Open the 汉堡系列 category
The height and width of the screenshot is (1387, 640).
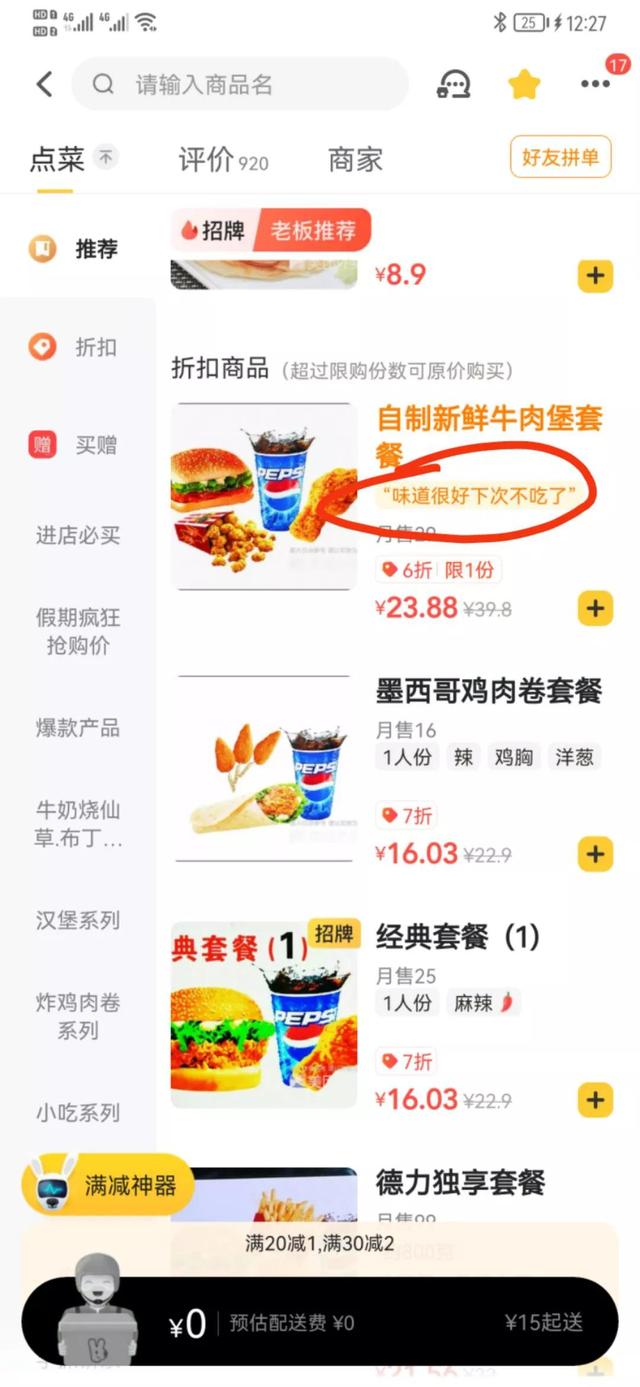tap(78, 920)
